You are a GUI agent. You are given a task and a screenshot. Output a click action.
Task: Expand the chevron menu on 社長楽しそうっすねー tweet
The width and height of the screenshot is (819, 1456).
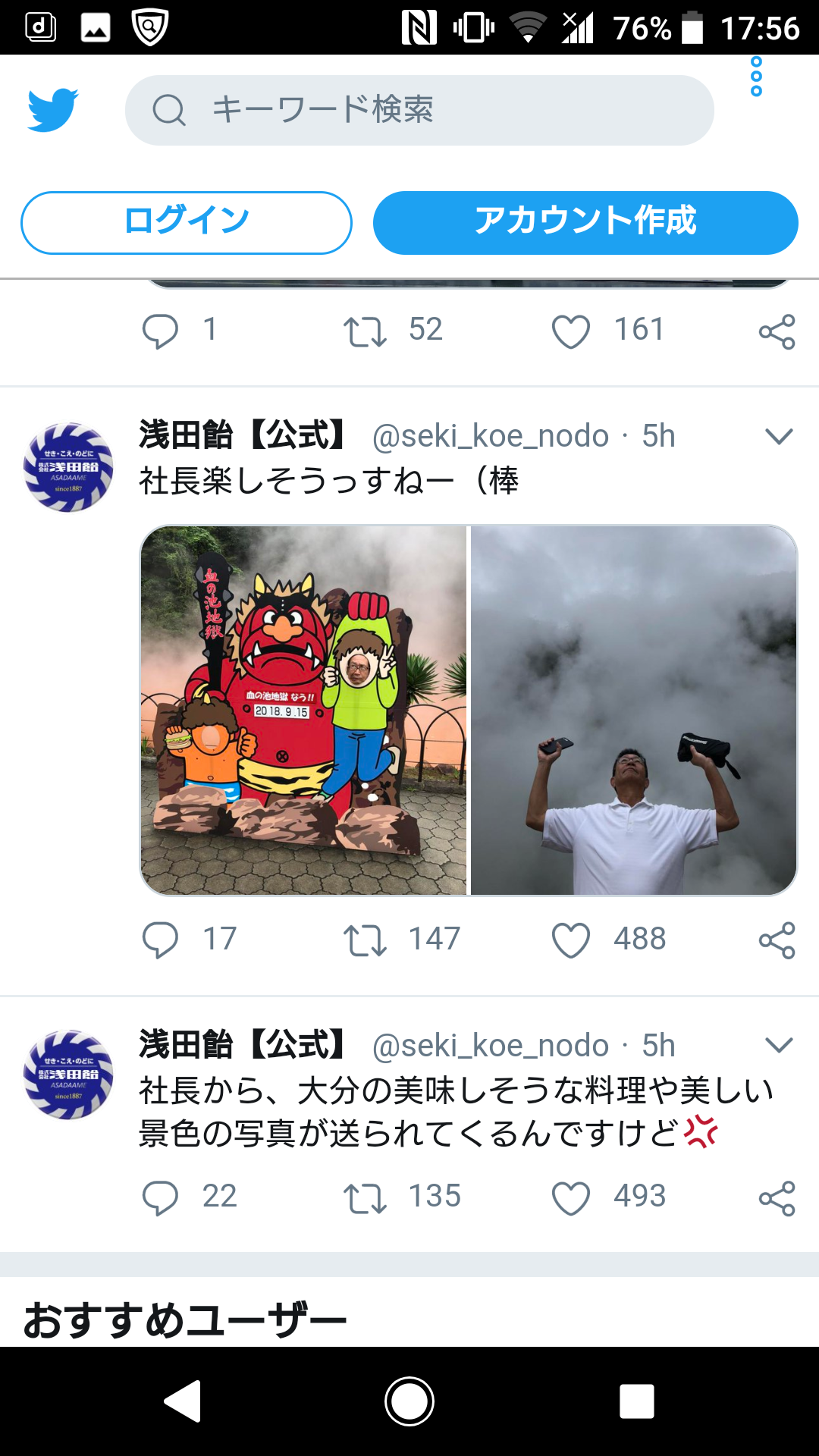pos(779,436)
